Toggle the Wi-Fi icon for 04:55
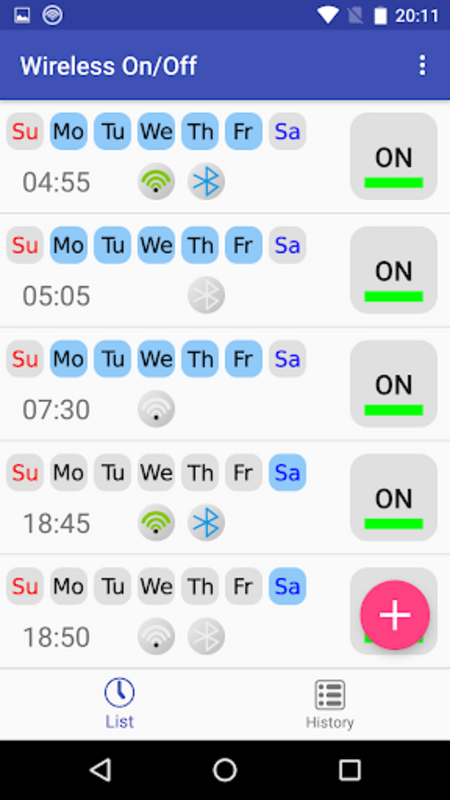The width and height of the screenshot is (450, 800). click(156, 182)
